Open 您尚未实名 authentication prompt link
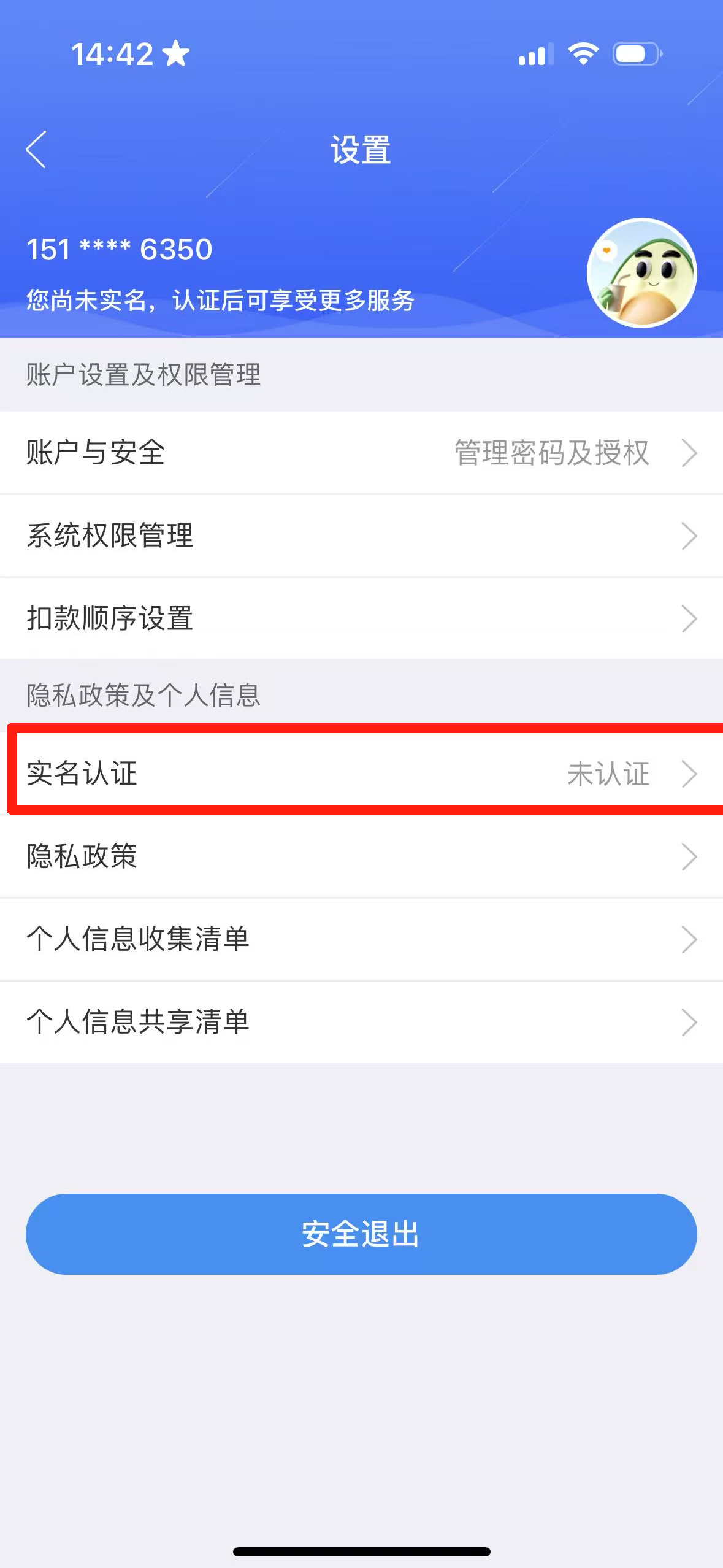Image resolution: width=723 pixels, height=1568 pixels. coord(221,301)
